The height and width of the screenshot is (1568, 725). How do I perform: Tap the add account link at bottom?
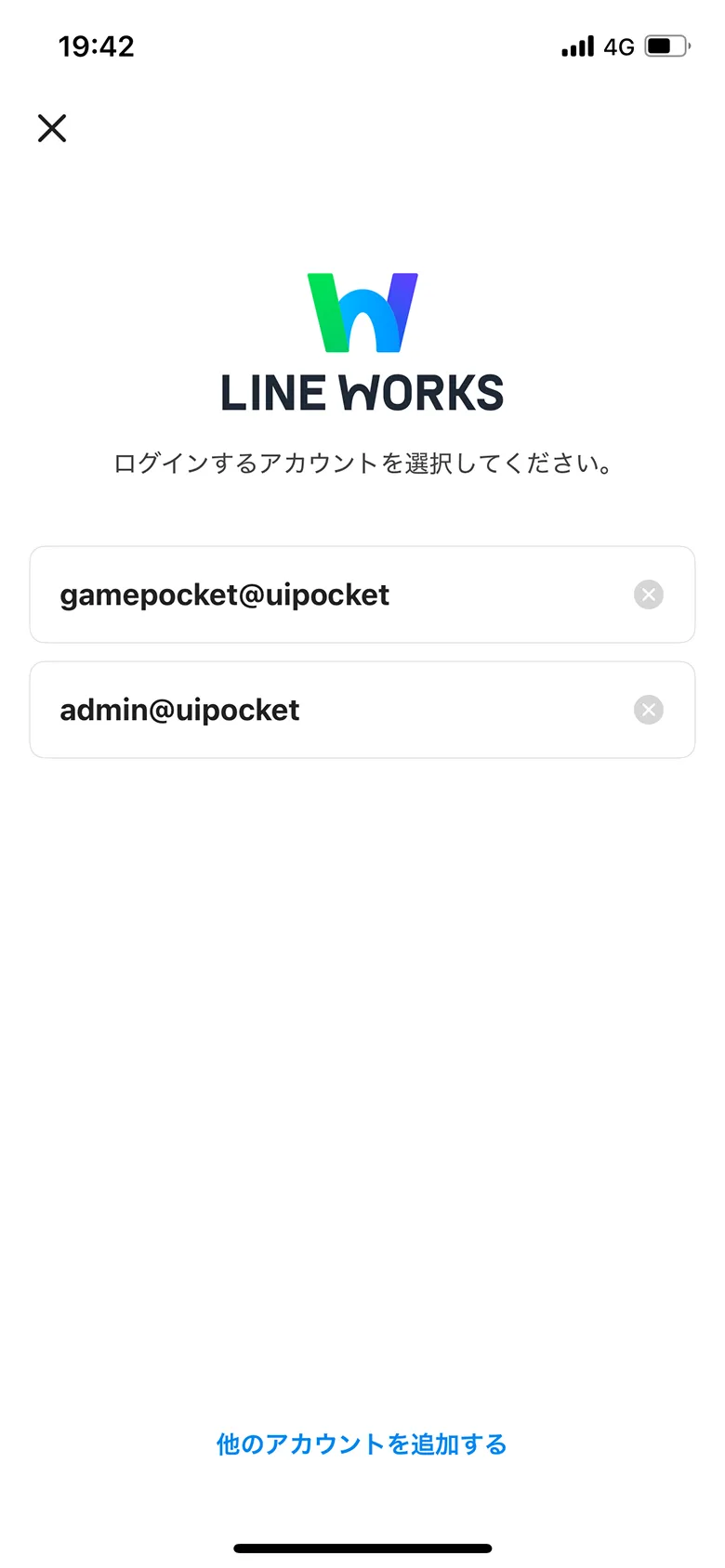coord(362,1444)
